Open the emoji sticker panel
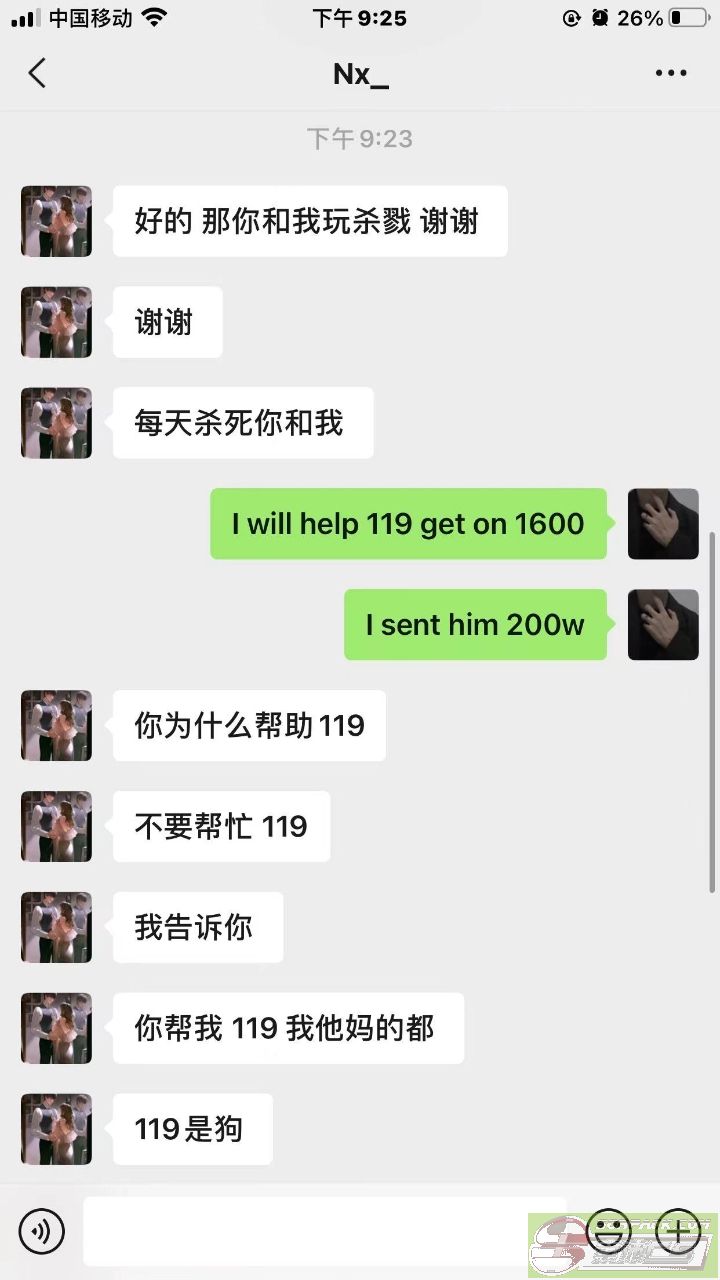 click(608, 1231)
